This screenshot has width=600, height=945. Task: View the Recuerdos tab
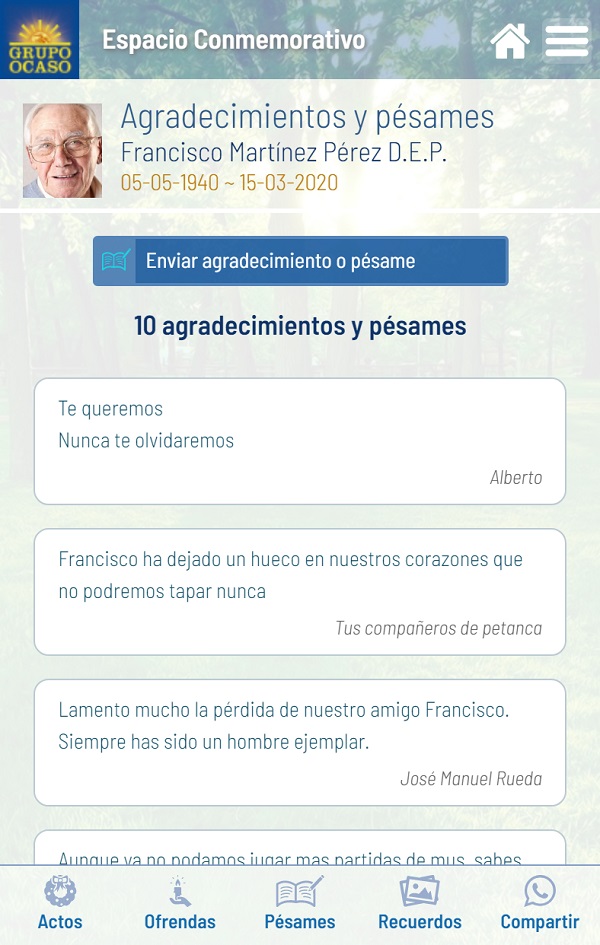(420, 904)
